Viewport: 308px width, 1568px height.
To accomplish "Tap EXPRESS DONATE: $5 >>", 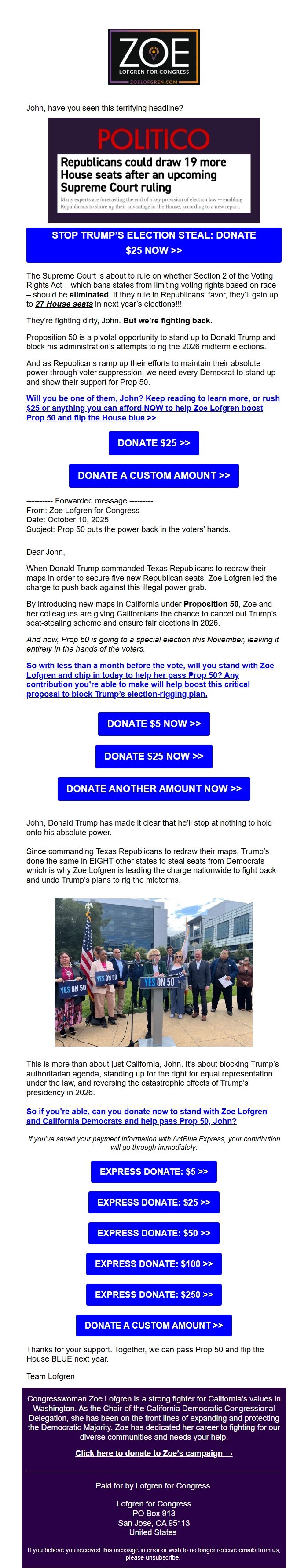I will 154,1171.
